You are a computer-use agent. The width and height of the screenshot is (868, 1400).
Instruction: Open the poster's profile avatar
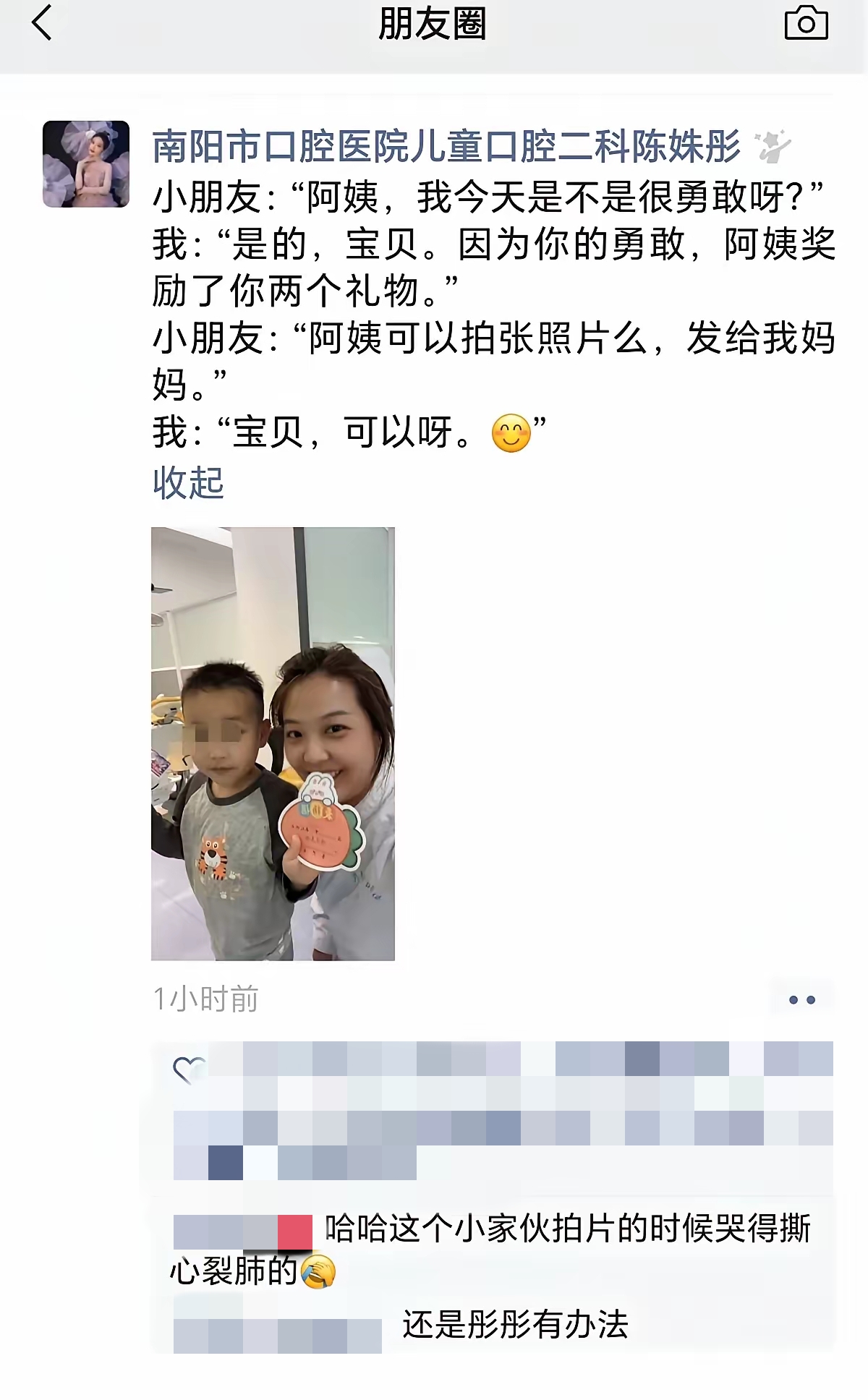click(86, 164)
